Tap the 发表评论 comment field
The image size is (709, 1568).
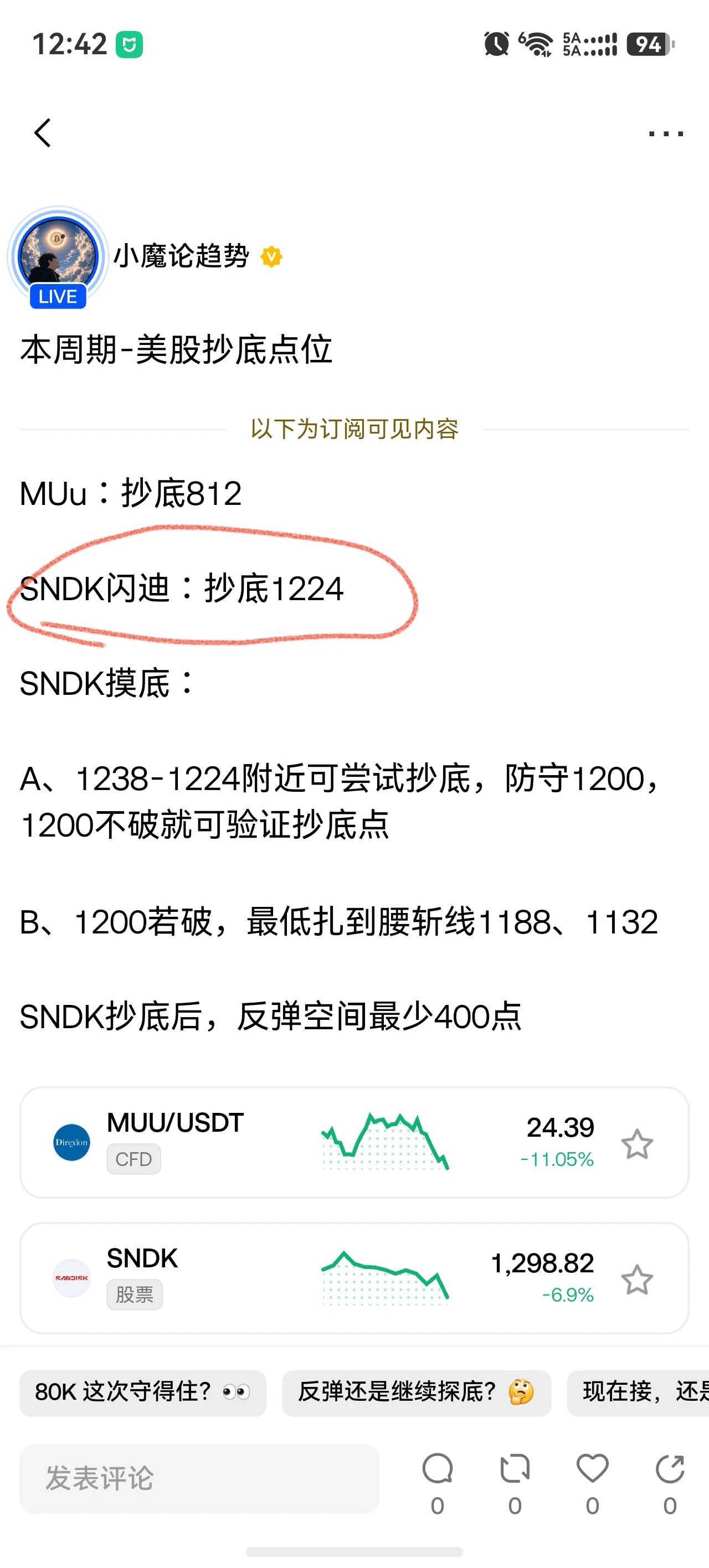[x=199, y=1478]
